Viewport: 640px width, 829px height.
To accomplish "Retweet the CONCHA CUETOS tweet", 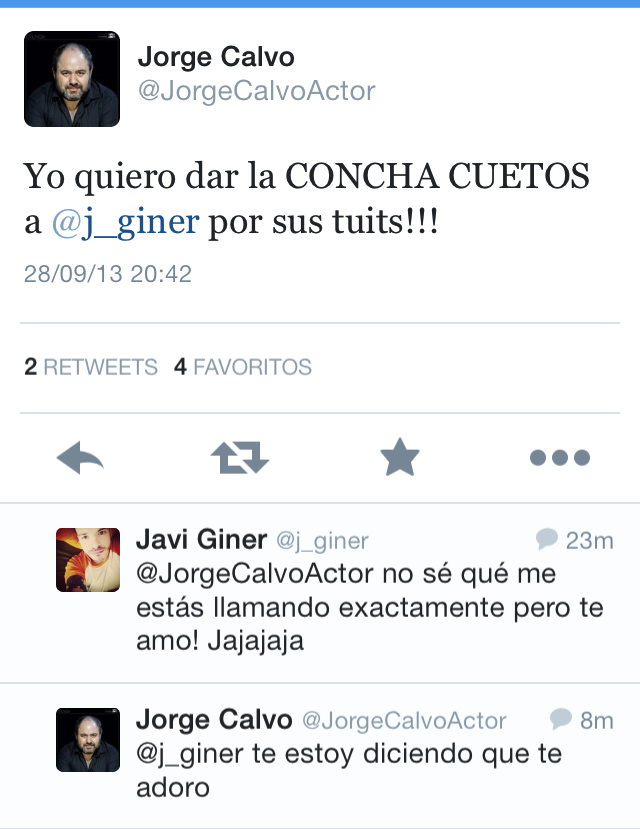I will 240,459.
